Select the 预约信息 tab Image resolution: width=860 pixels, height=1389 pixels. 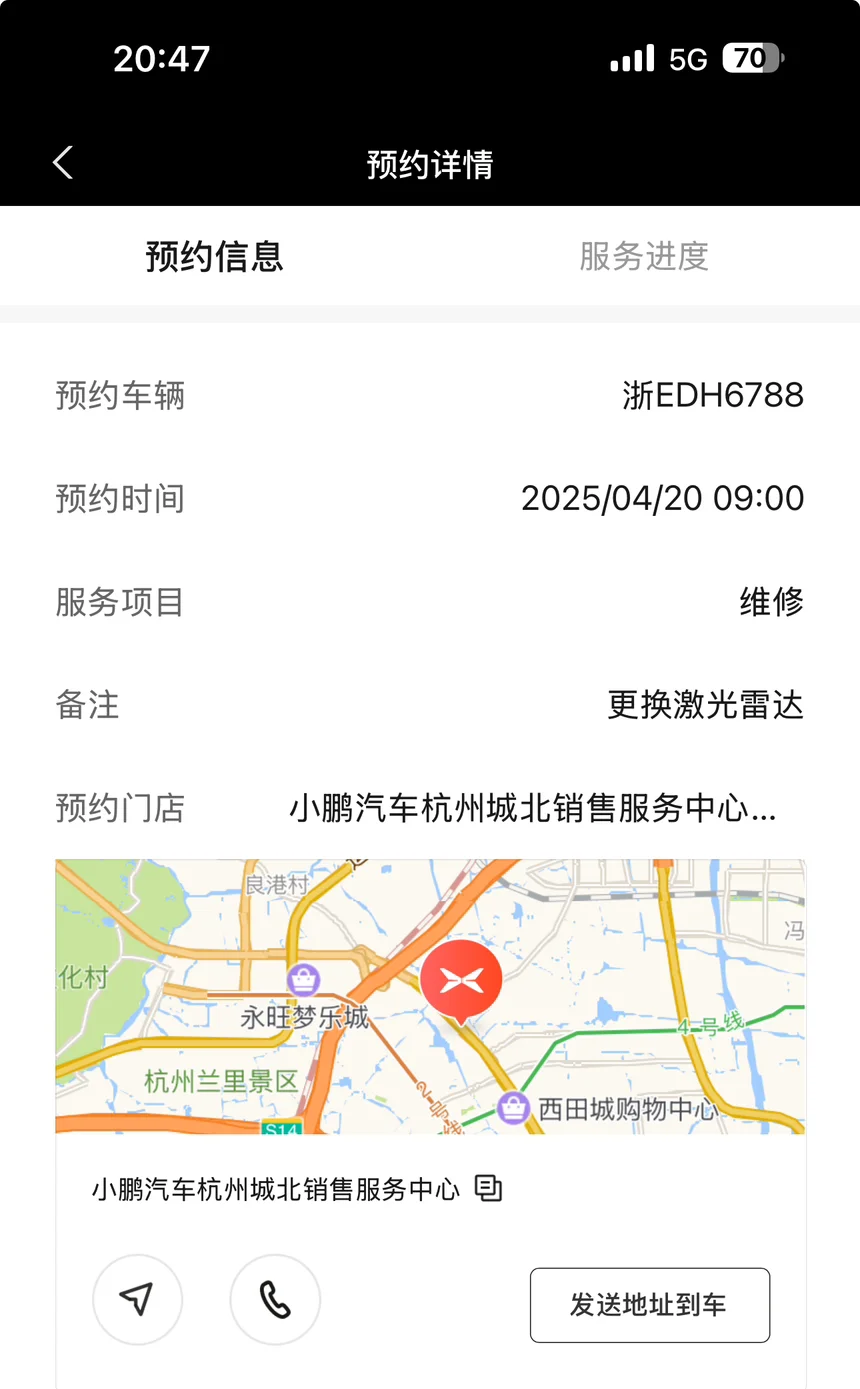[x=215, y=256]
